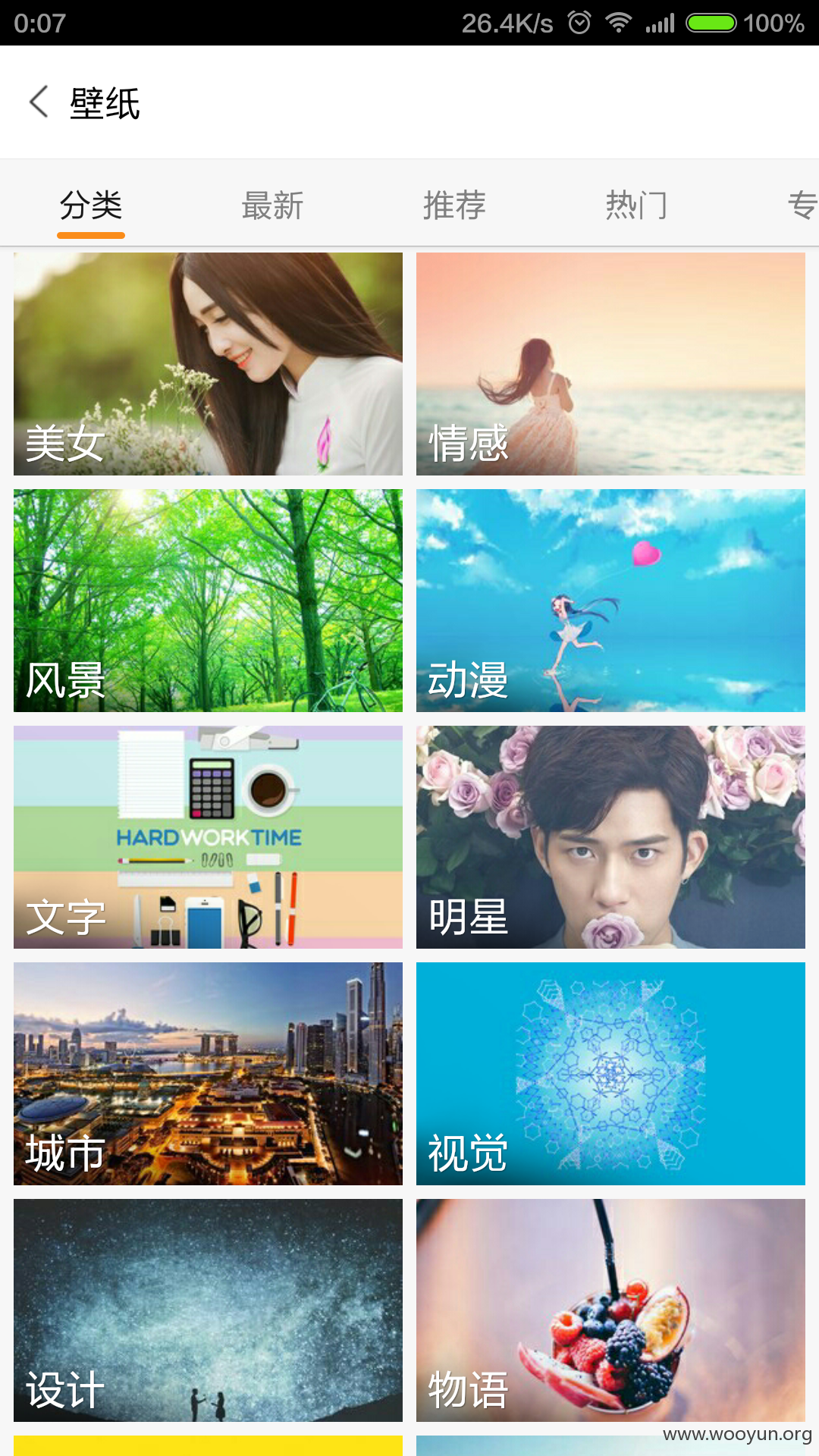The height and width of the screenshot is (1456, 819).
Task: Browse the 动漫 wallpaper category
Action: click(610, 601)
